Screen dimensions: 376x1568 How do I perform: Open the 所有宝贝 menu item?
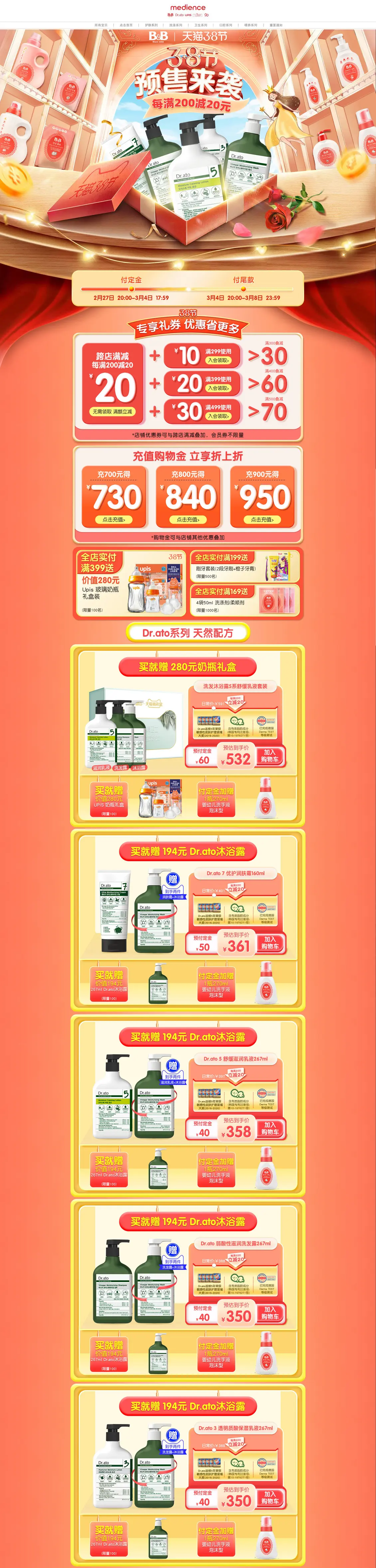pos(101,25)
